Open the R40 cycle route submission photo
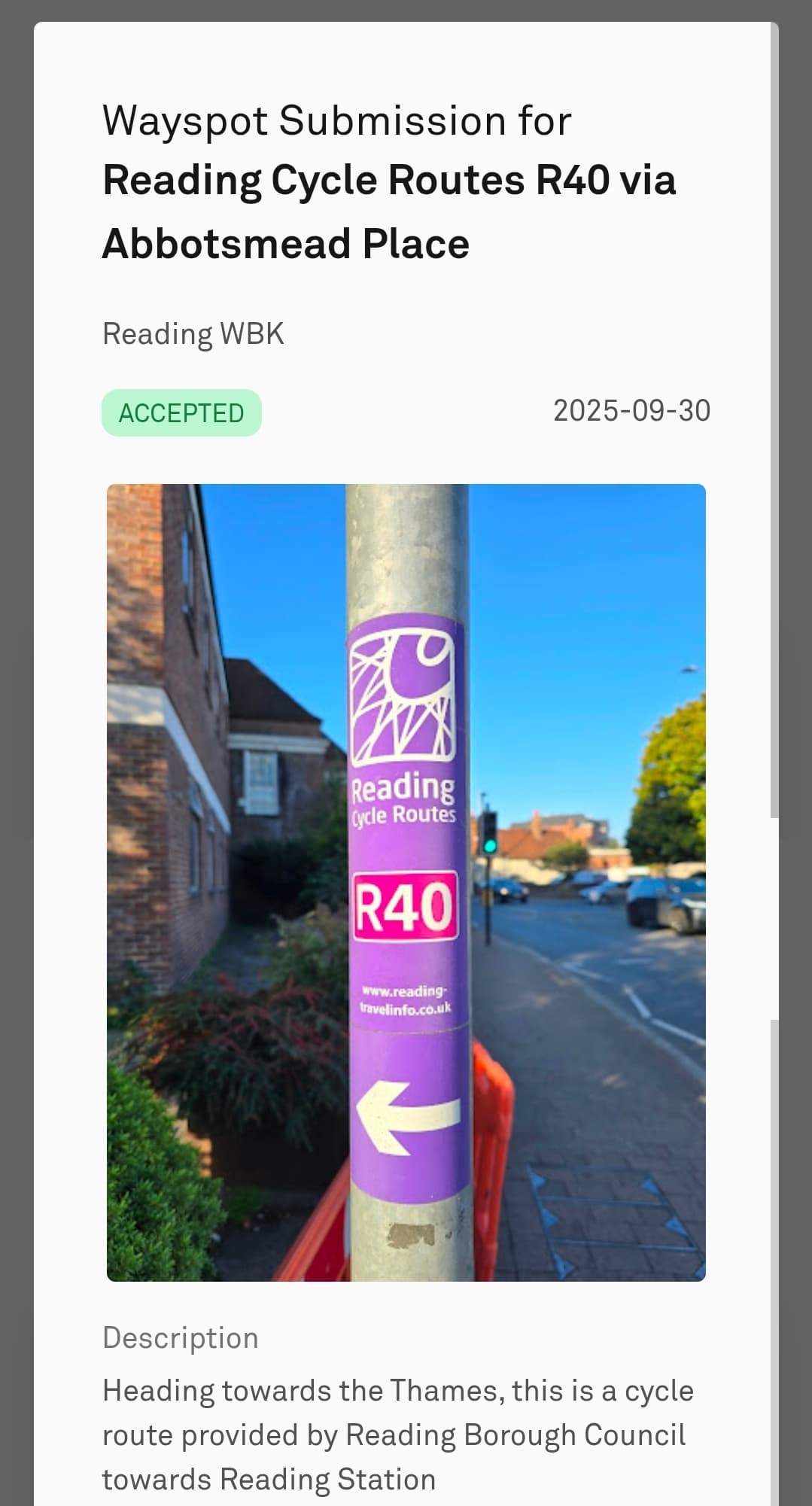812x1506 pixels. pyautogui.click(x=406, y=882)
